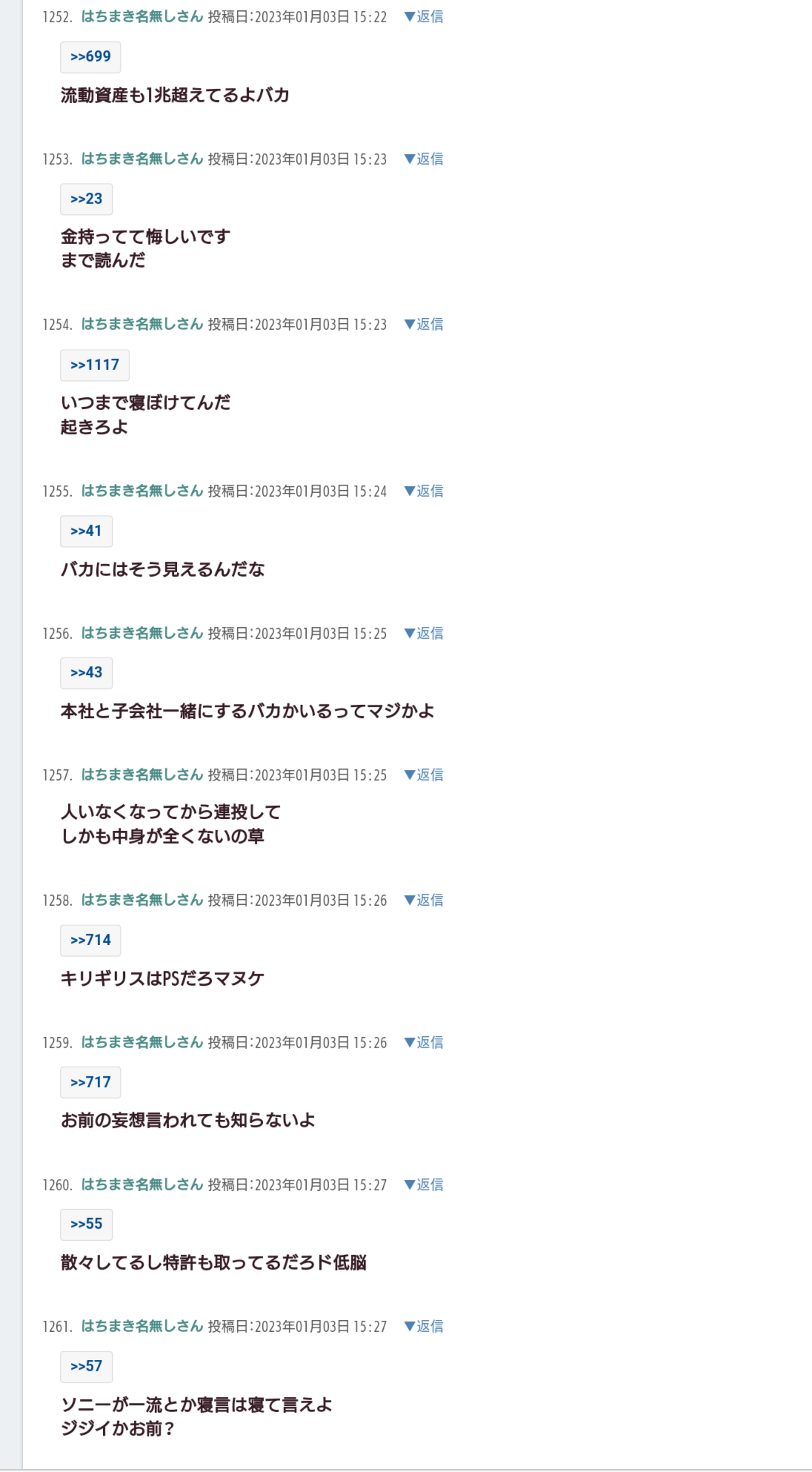The image size is (812, 1472).
Task: Tap 返信 on comment 1254
Action: (424, 325)
